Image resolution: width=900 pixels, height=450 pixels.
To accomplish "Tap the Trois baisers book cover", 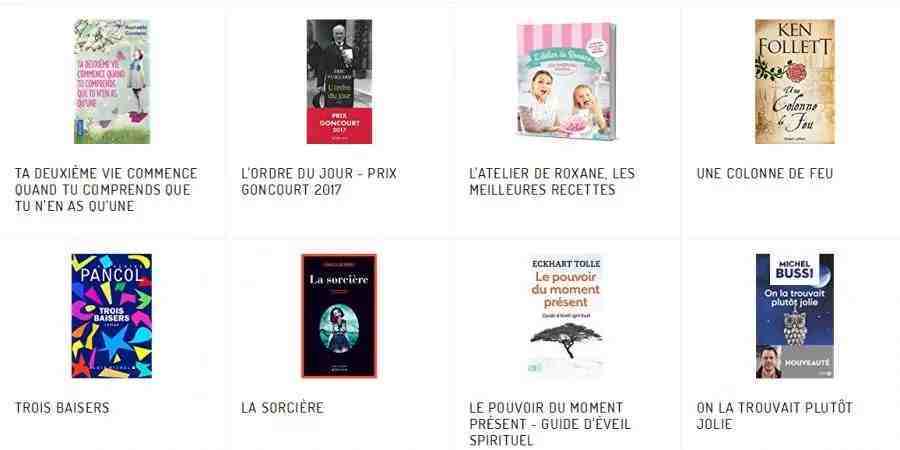I will pyautogui.click(x=112, y=316).
